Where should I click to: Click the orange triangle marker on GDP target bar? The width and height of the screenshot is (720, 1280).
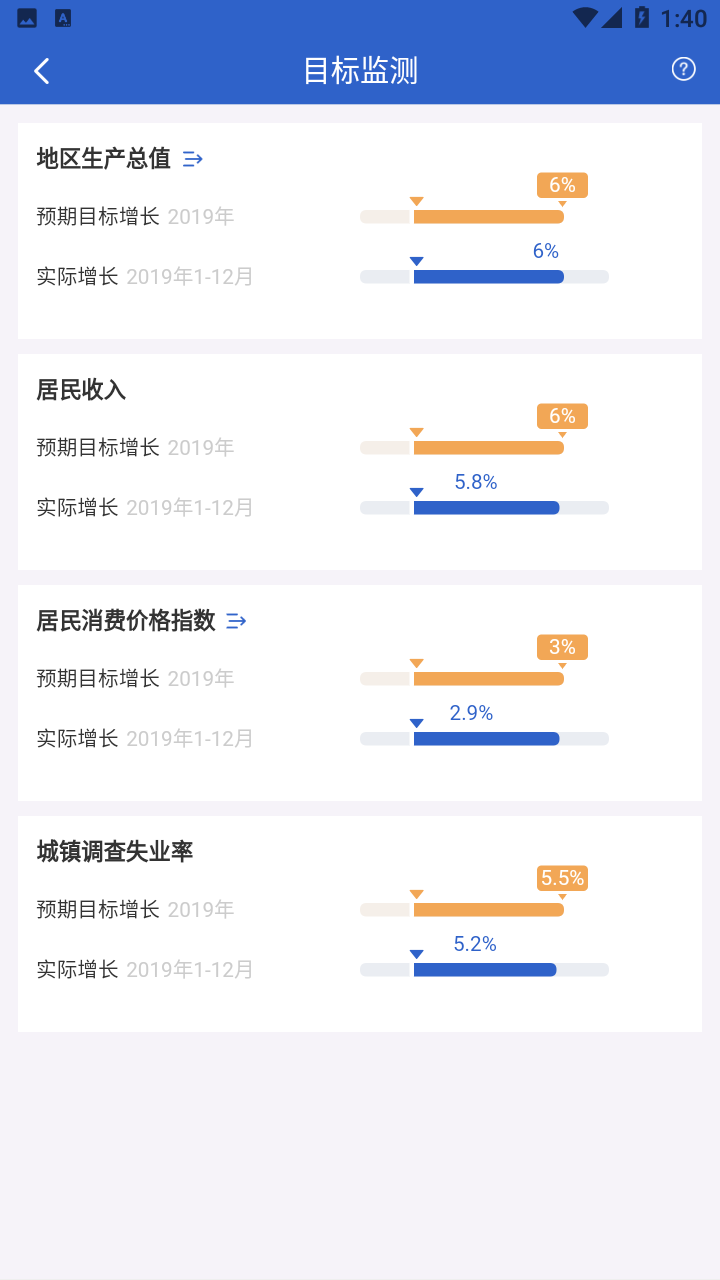(416, 200)
